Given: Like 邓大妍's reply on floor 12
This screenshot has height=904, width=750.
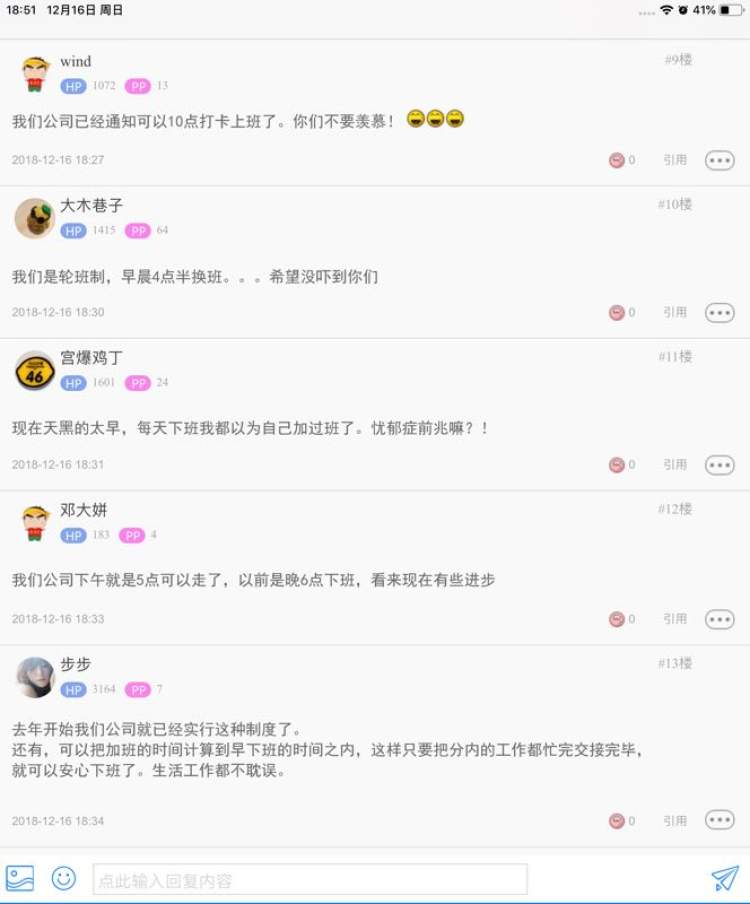Looking at the screenshot, I should point(617,619).
